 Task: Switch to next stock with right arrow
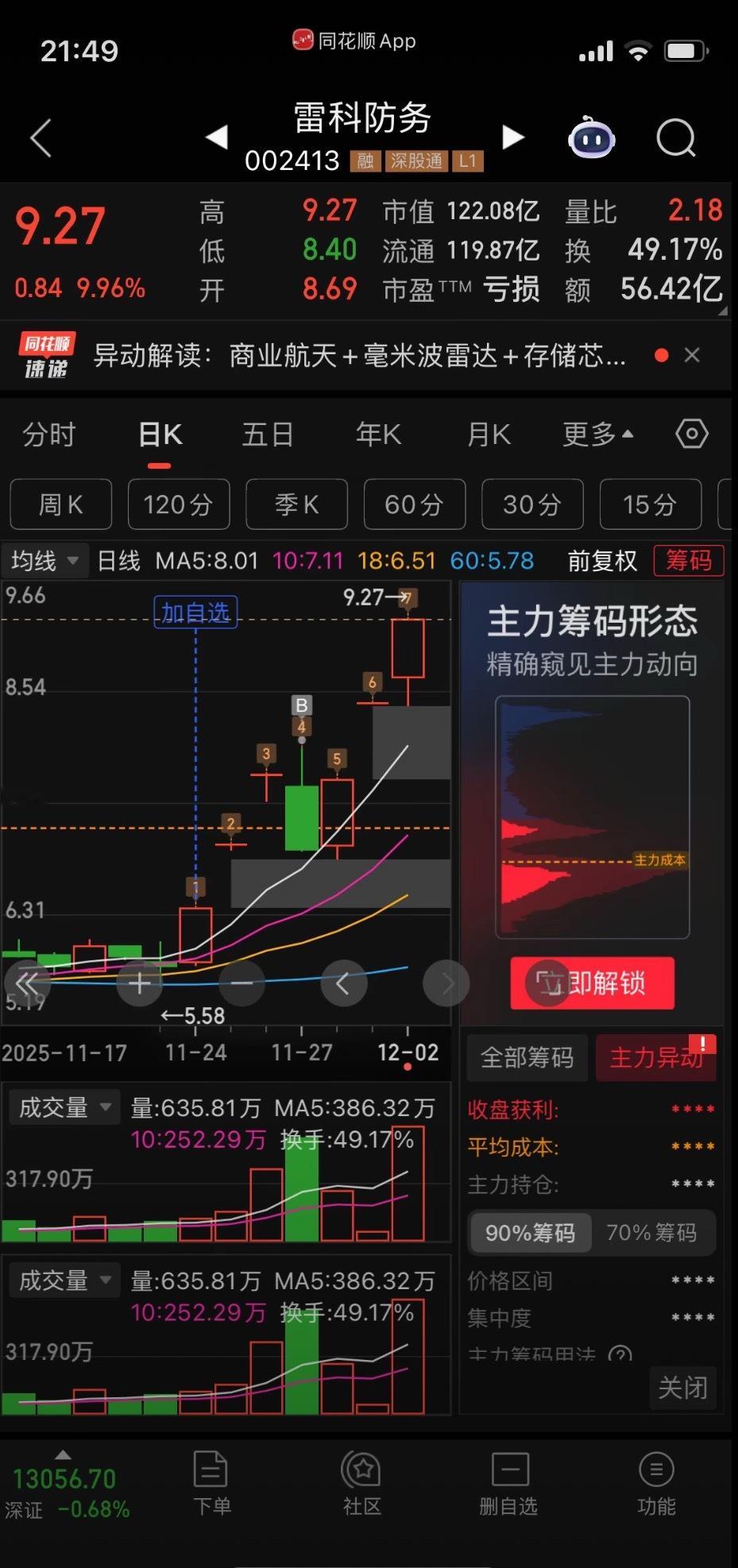point(512,136)
